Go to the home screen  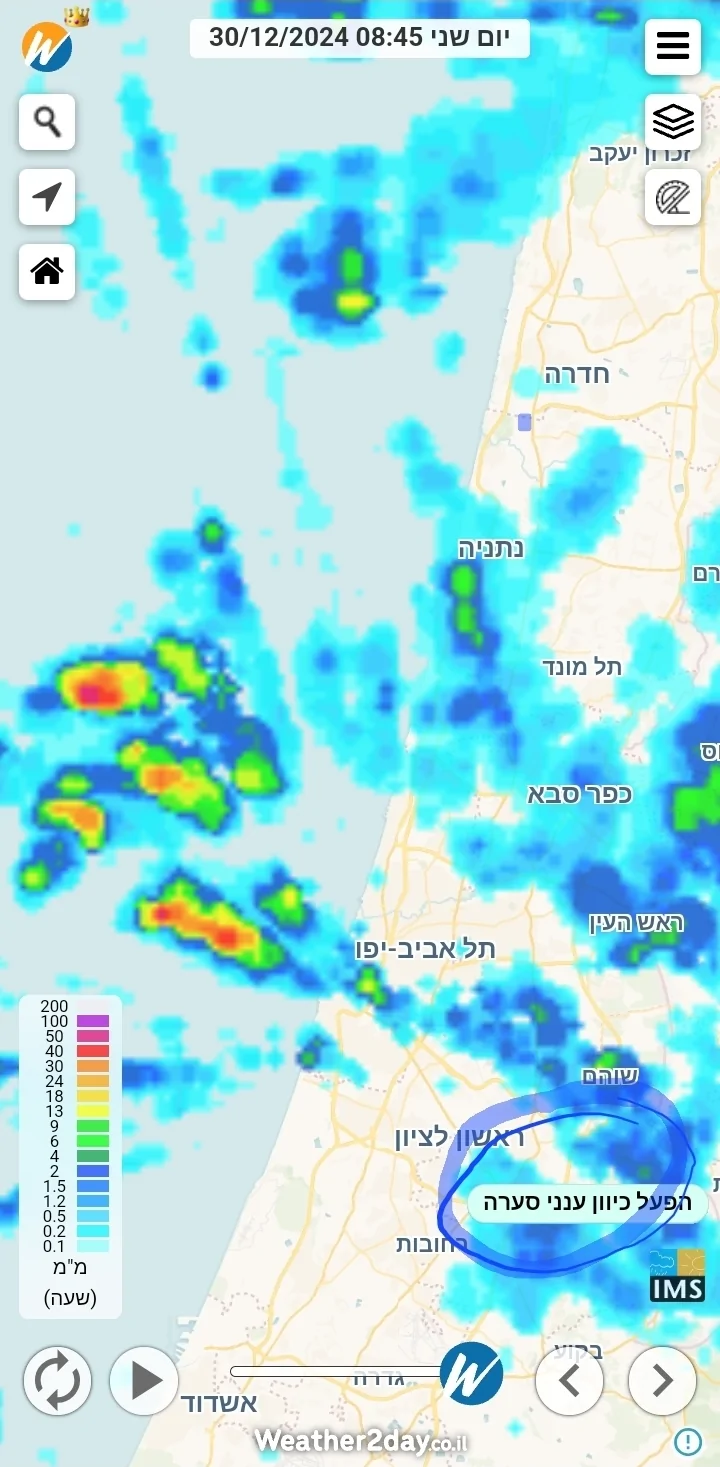47,271
